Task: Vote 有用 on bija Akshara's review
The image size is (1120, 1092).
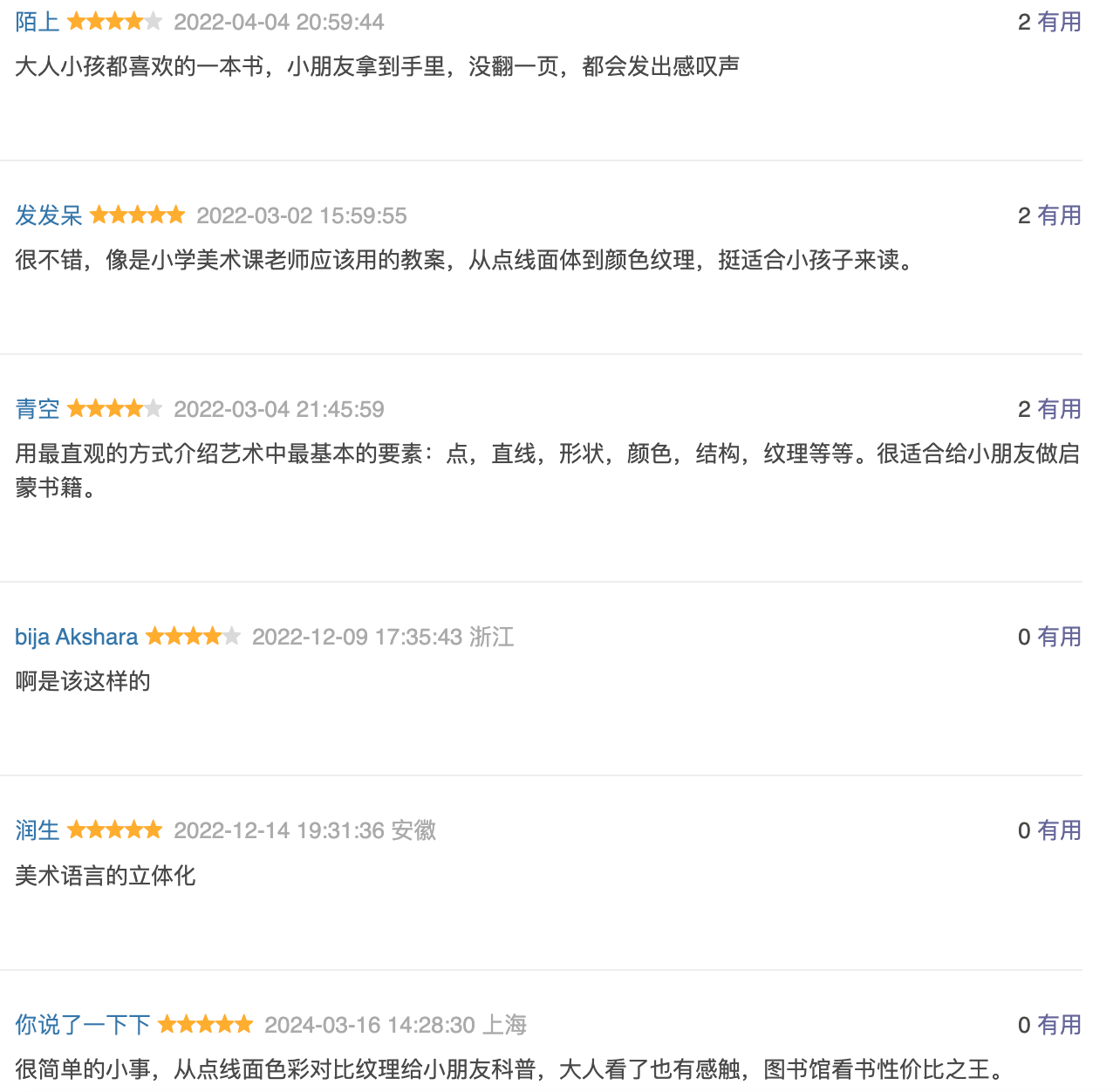Action: click(x=1059, y=637)
